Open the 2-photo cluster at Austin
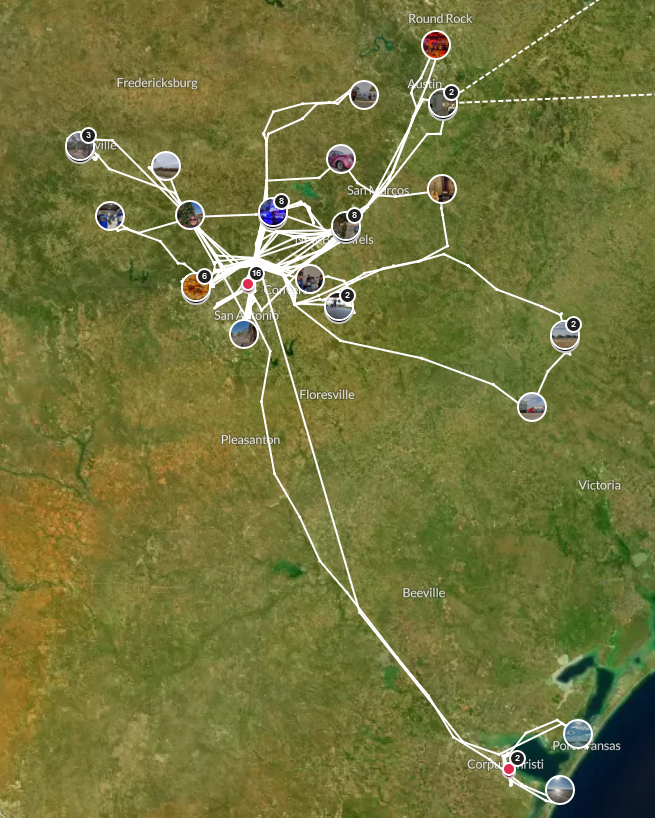The height and width of the screenshot is (818, 655). (443, 102)
